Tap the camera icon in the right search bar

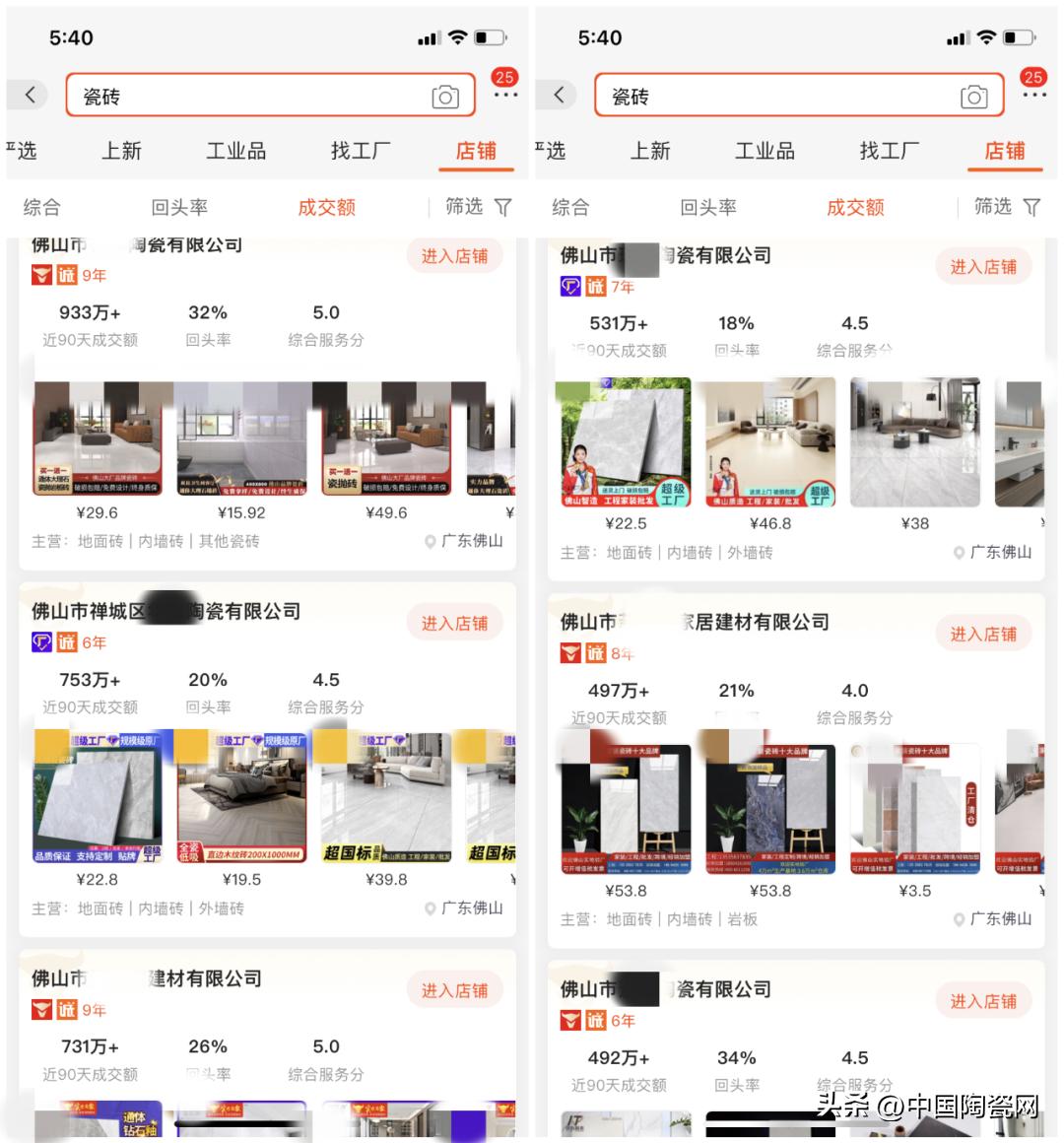pos(974,96)
